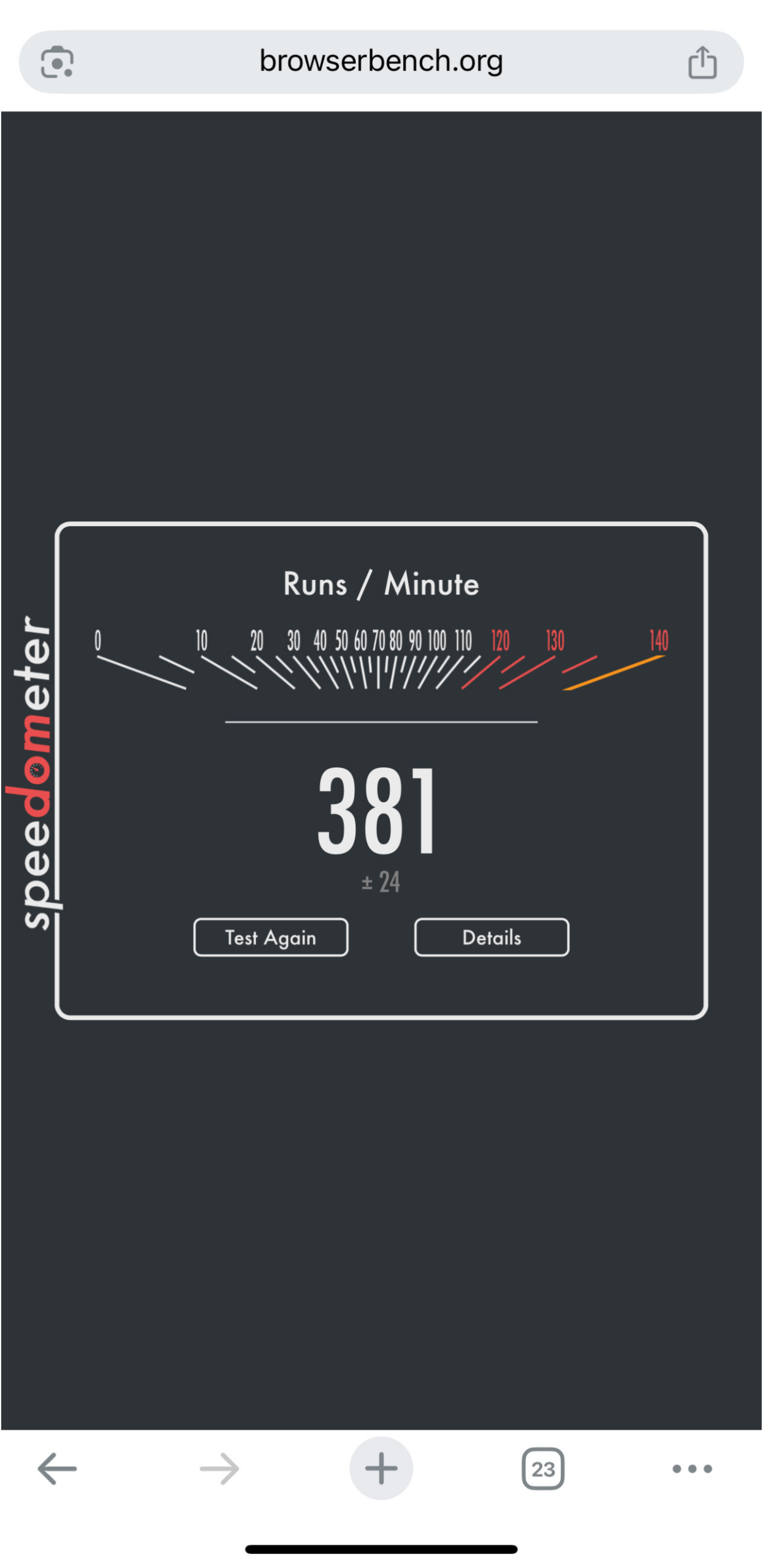
Task: Go forward to the next page
Action: (x=219, y=1469)
